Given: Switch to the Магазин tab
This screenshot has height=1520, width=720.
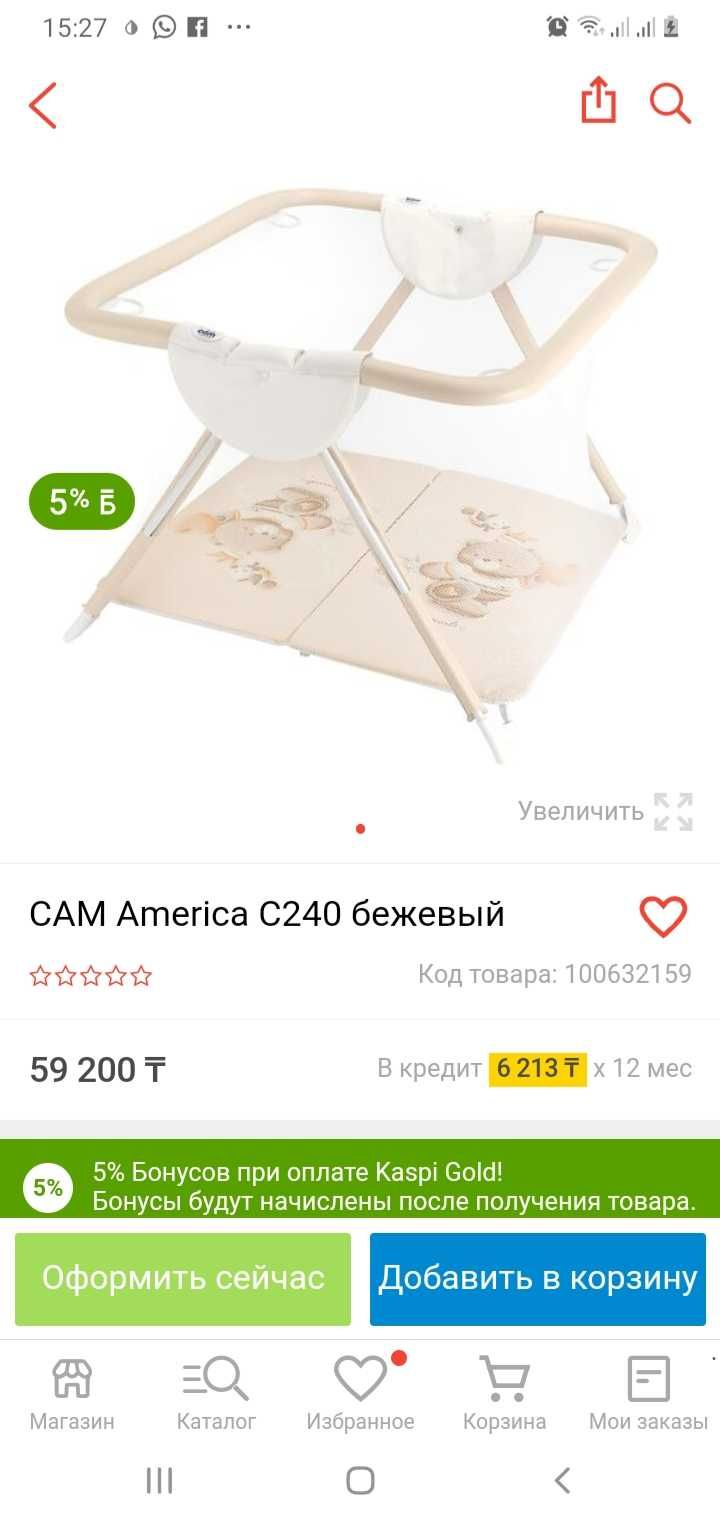Looking at the screenshot, I should coord(72,1394).
